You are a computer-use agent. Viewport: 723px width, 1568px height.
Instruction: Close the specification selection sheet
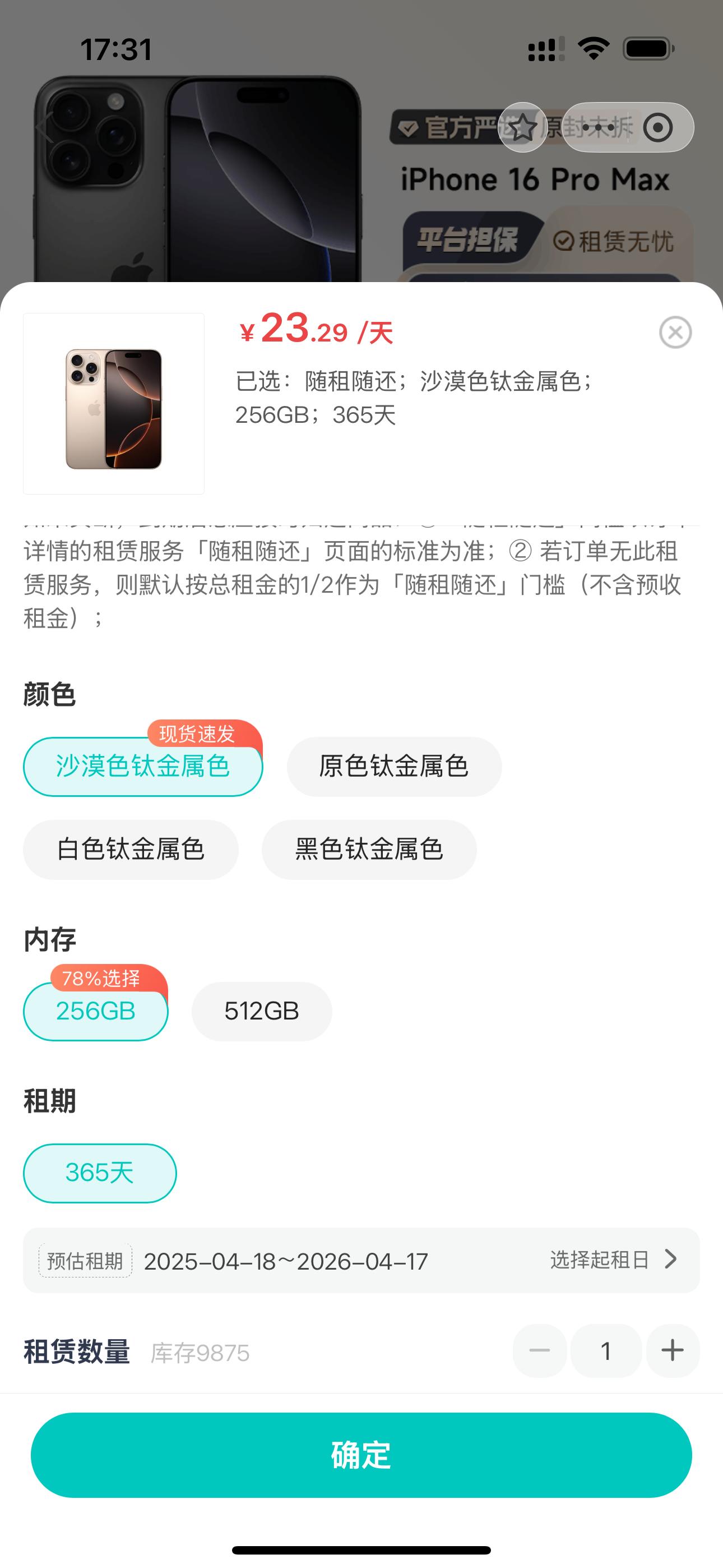(675, 333)
